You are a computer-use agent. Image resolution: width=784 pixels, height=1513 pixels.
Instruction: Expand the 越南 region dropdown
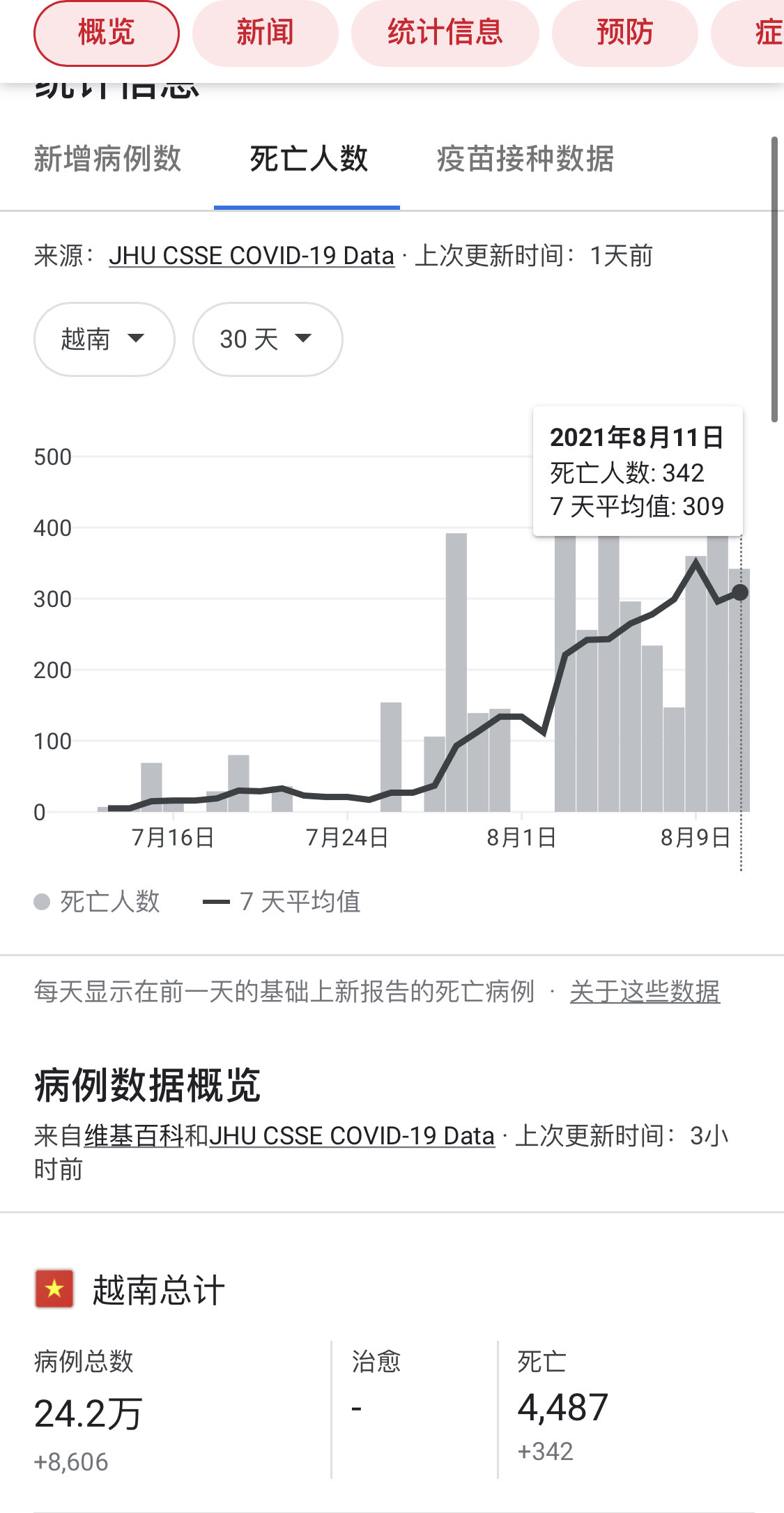tap(104, 339)
